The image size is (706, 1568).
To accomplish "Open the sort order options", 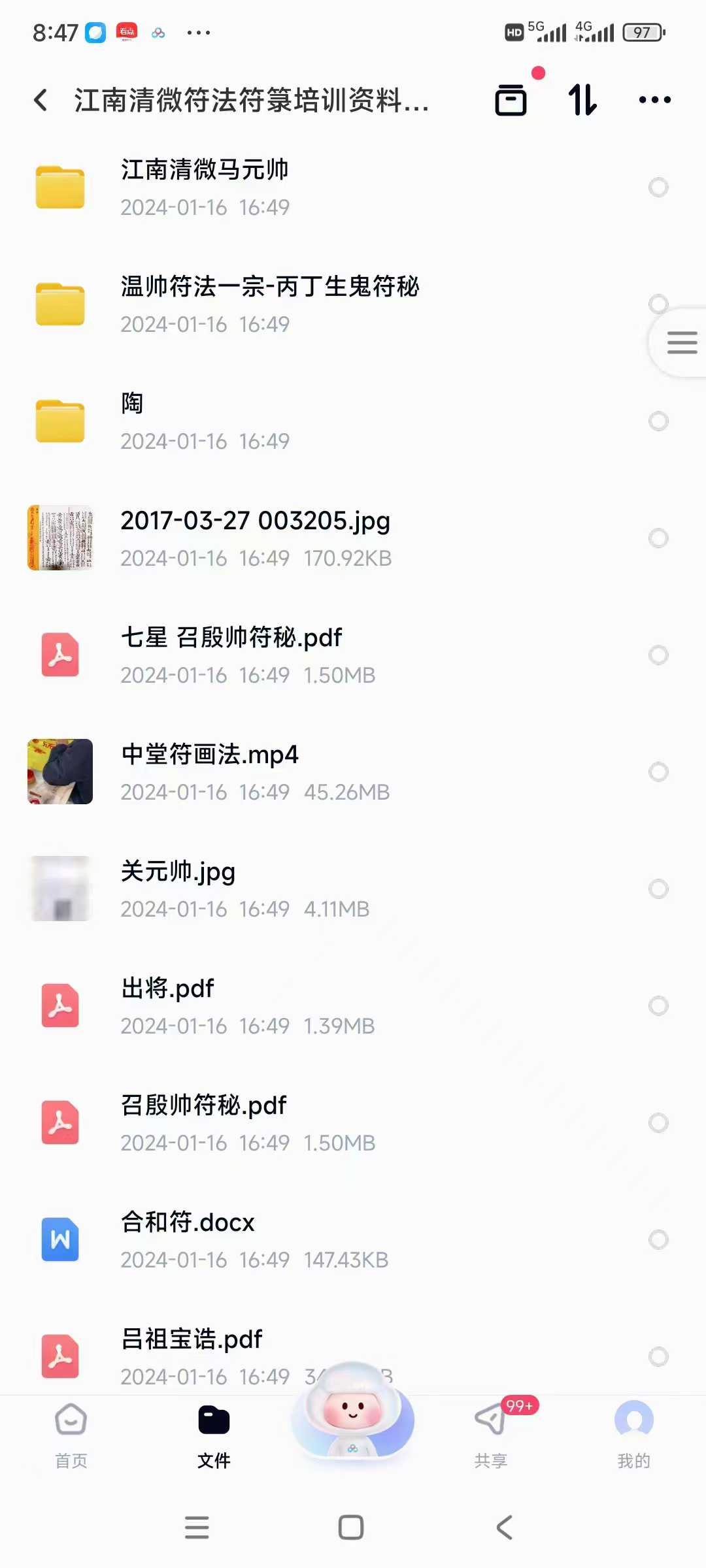I will click(582, 100).
